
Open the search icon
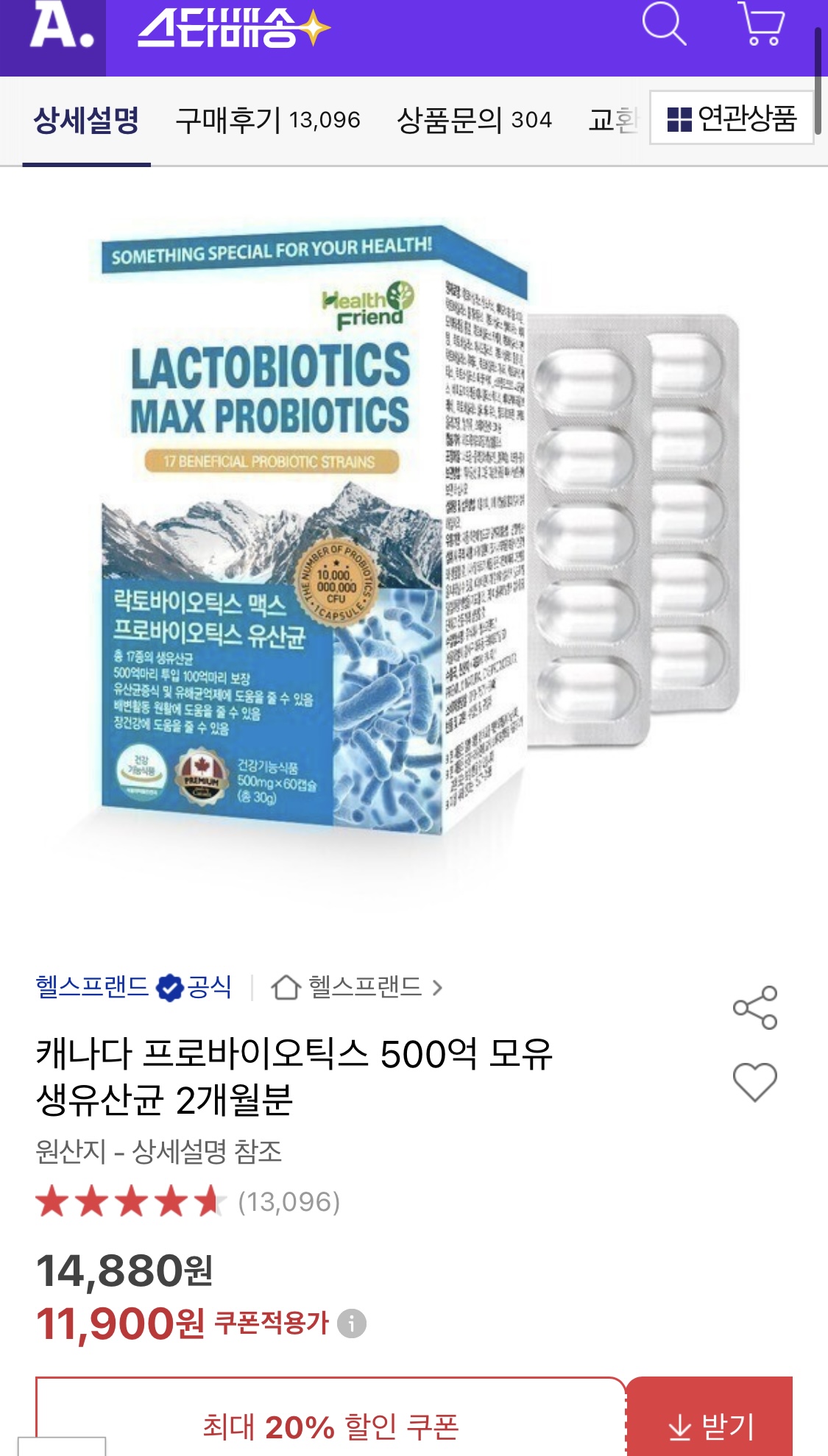point(664,24)
